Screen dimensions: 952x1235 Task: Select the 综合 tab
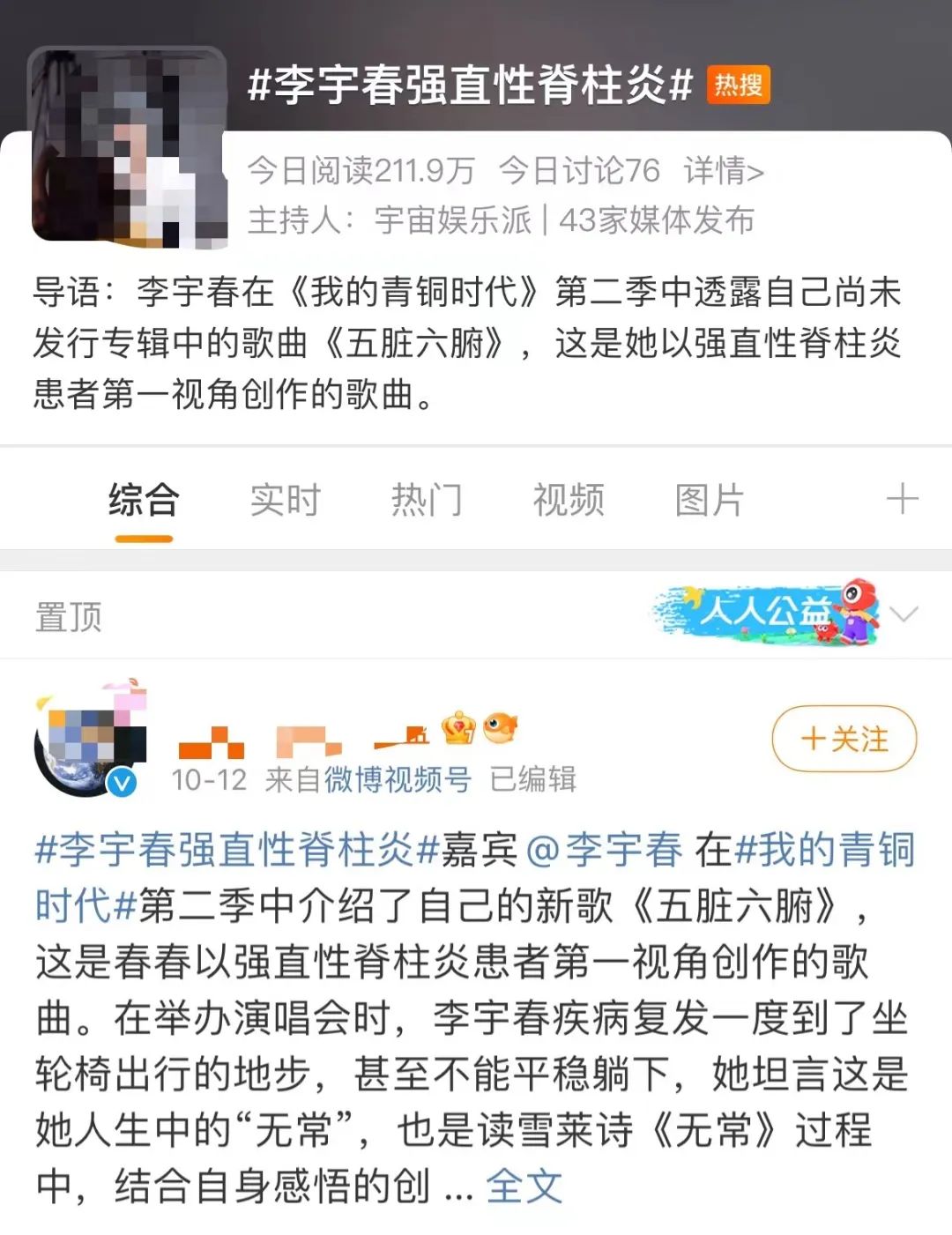pyautogui.click(x=144, y=500)
